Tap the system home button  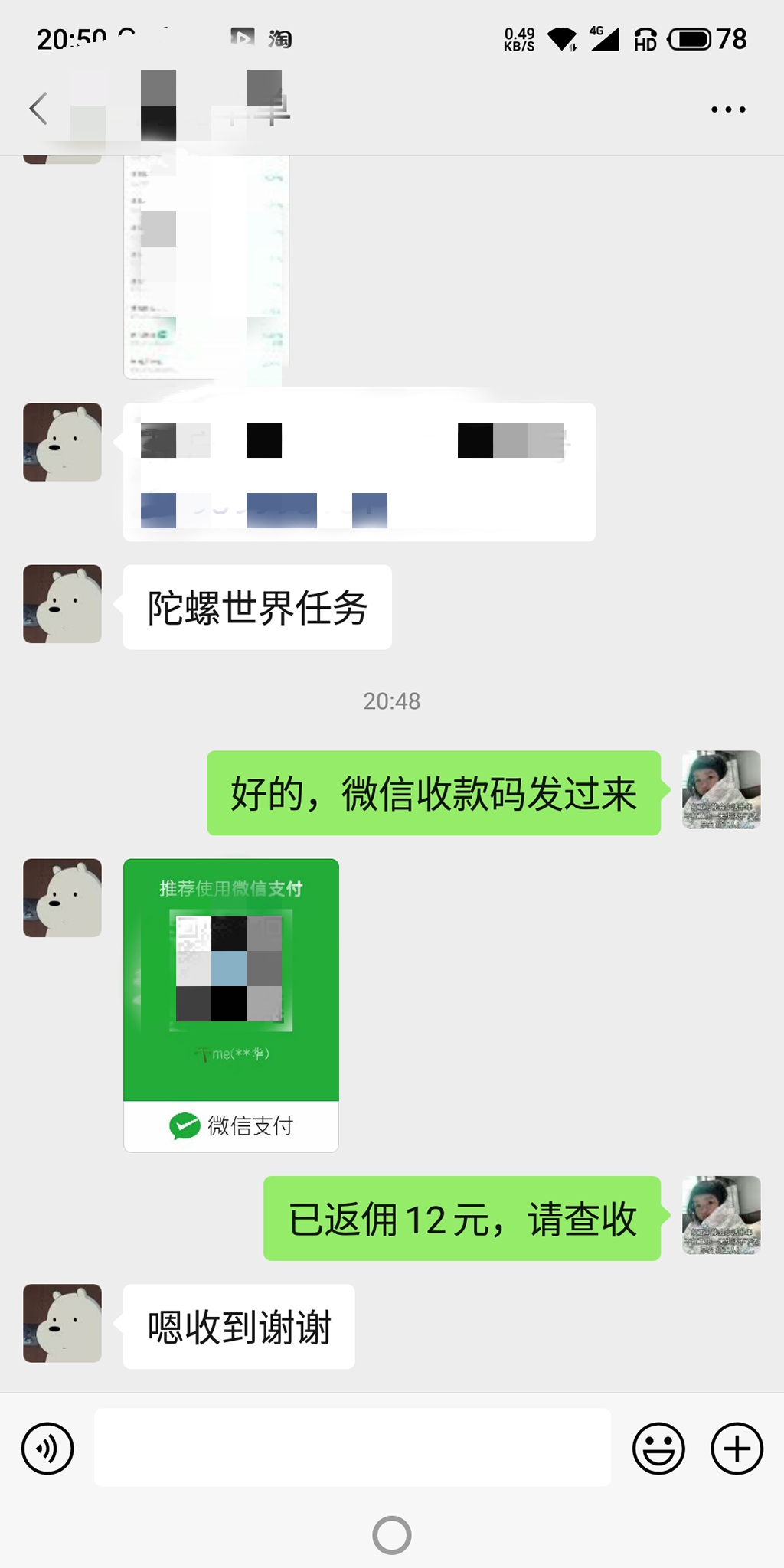pyautogui.click(x=392, y=1535)
